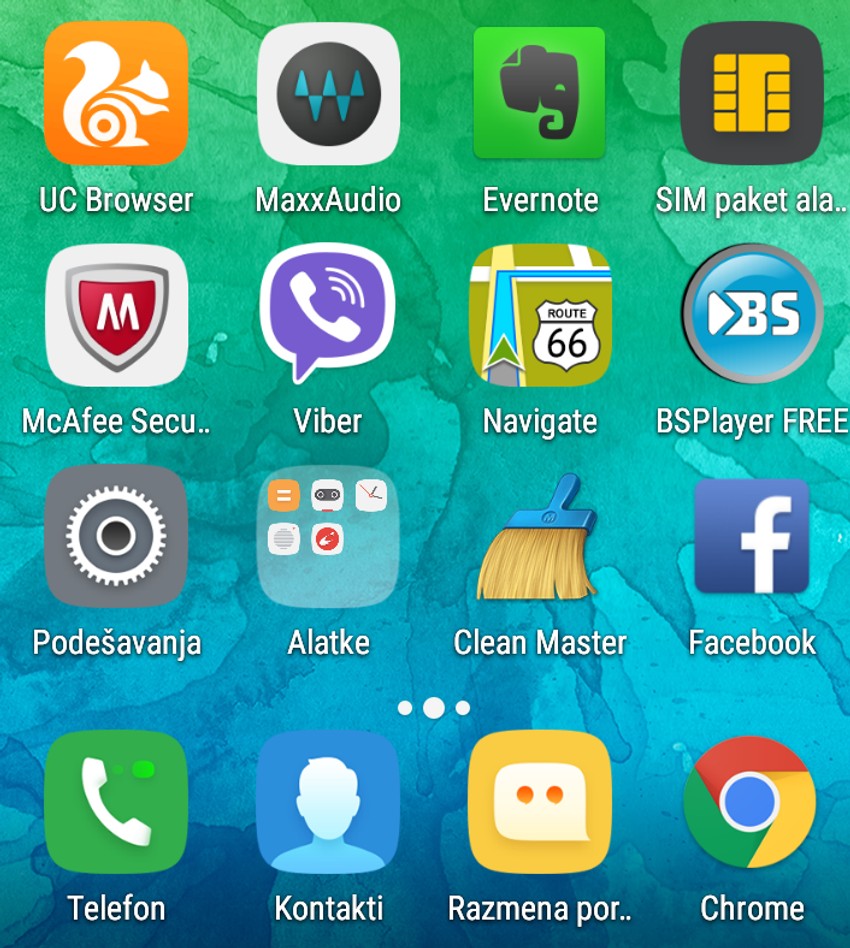850x948 pixels.
Task: Open the SIM paket alata app
Action: (752, 93)
